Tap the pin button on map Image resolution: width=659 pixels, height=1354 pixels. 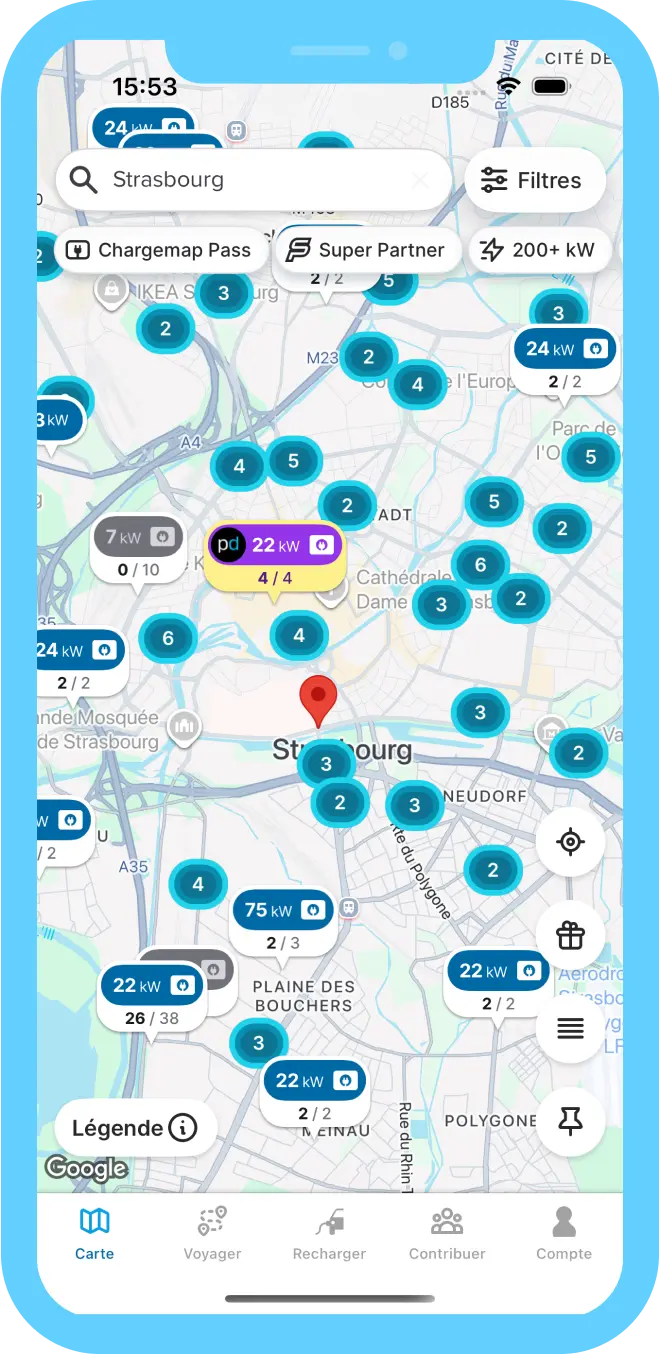570,1122
